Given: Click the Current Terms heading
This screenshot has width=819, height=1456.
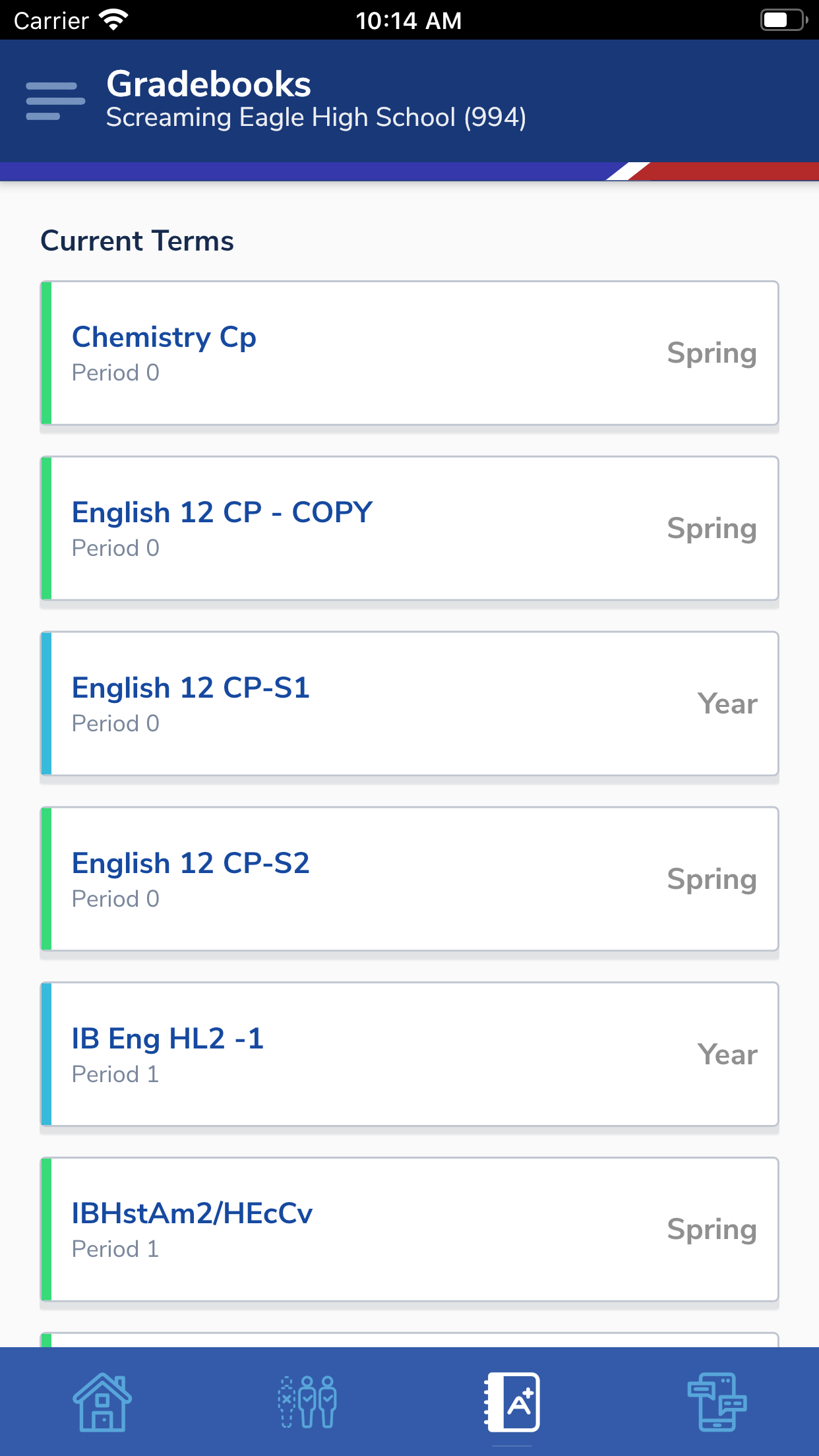Looking at the screenshot, I should (136, 240).
